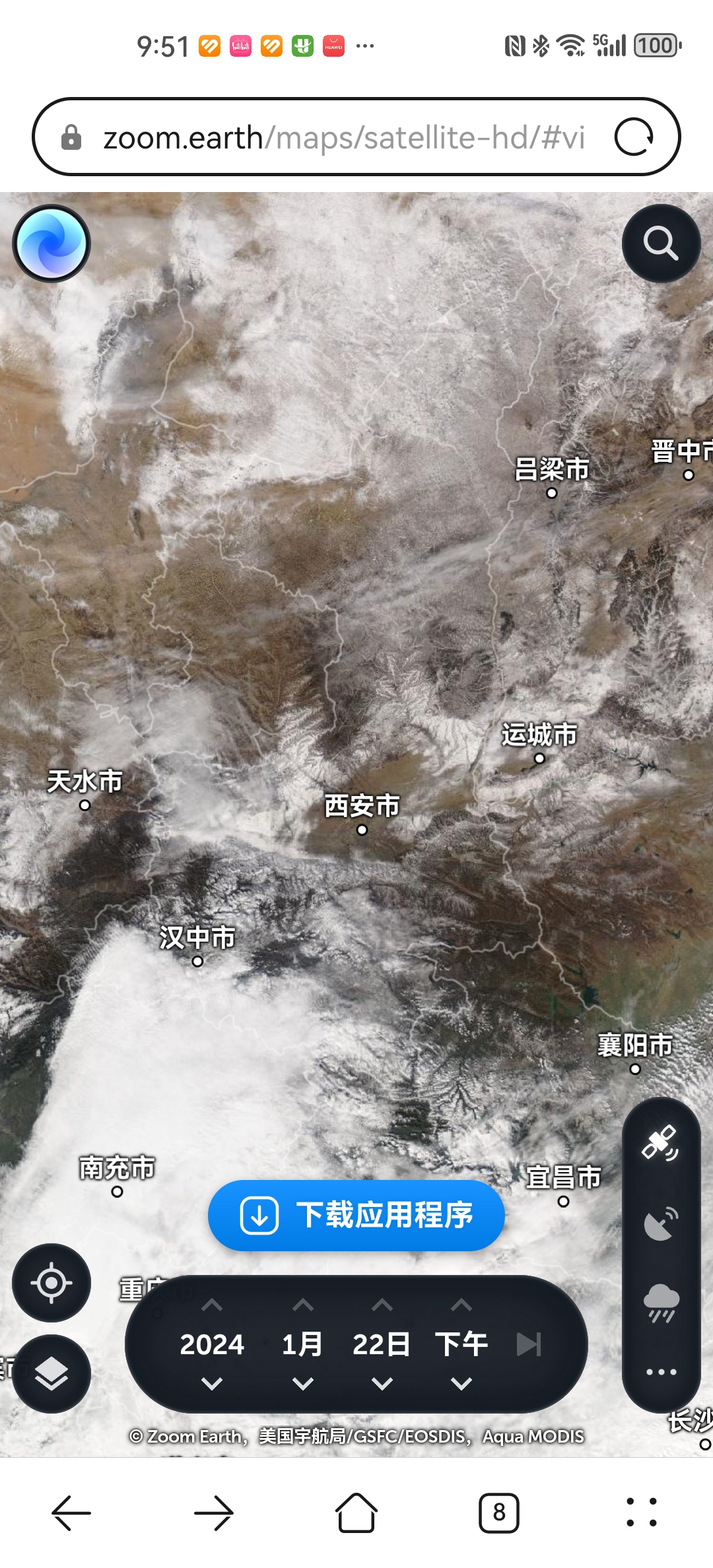Go back in the browser
The width and height of the screenshot is (713, 1568).
(71, 1512)
